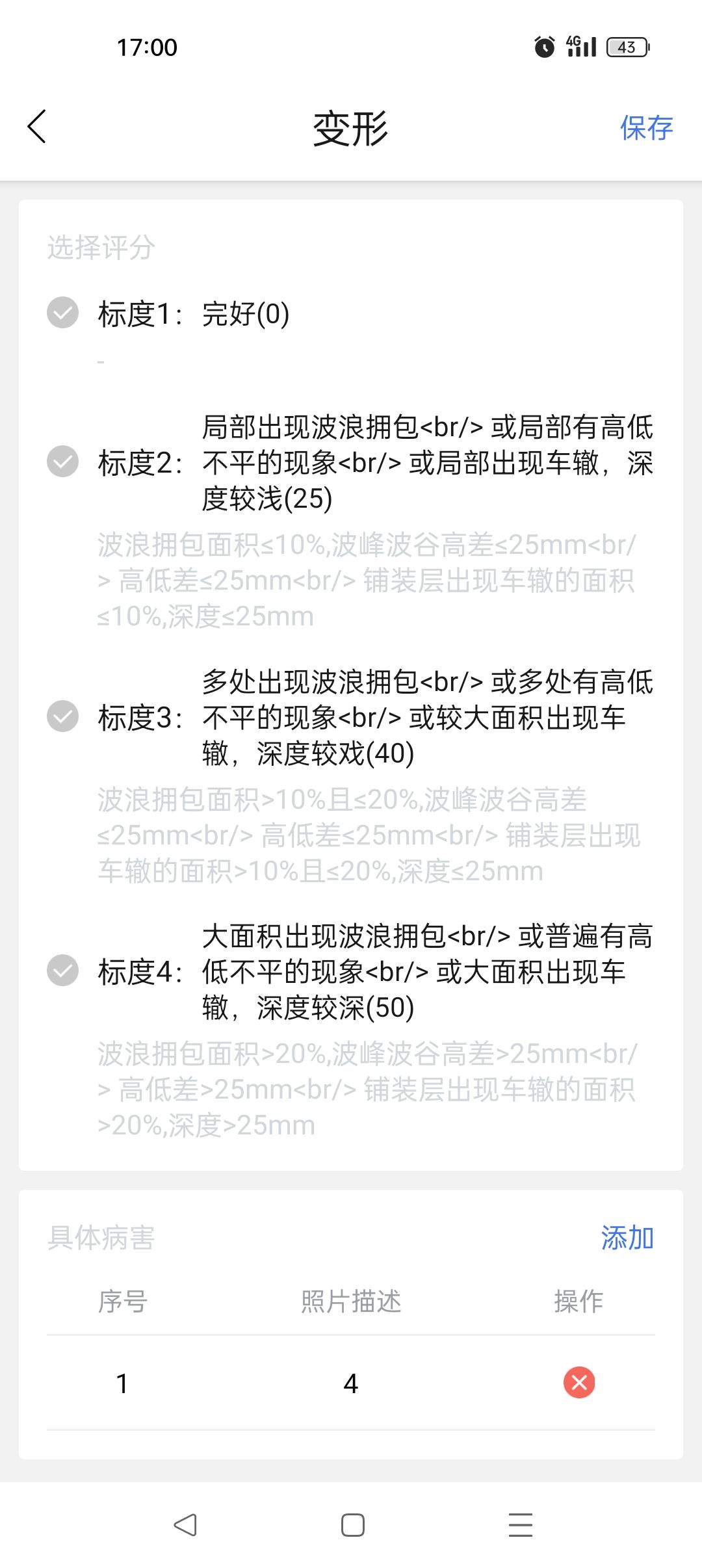This screenshot has height=1568, width=702.
Task: Go back from the 变形 page
Action: point(37,127)
